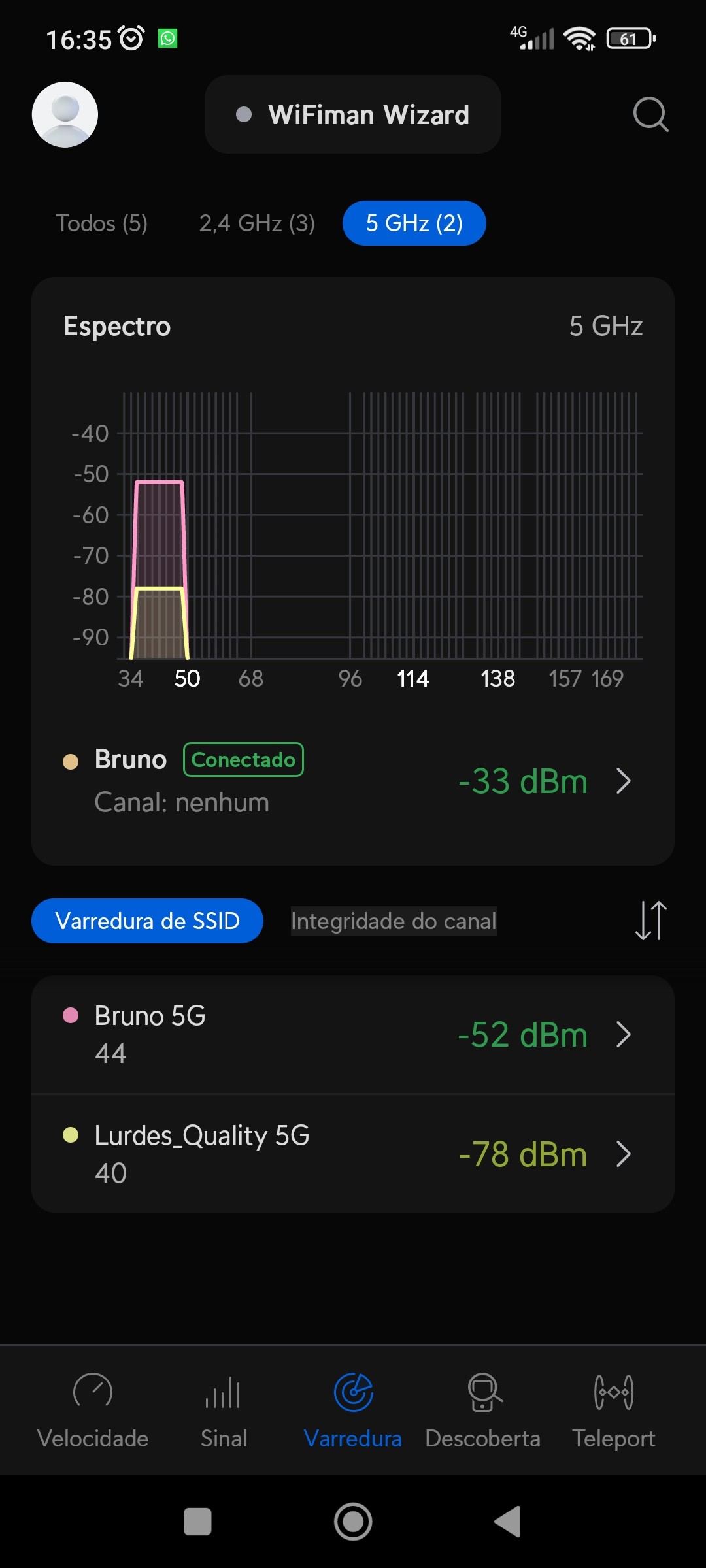The width and height of the screenshot is (706, 1568).
Task: Return to the home screen
Action: coord(353,1522)
